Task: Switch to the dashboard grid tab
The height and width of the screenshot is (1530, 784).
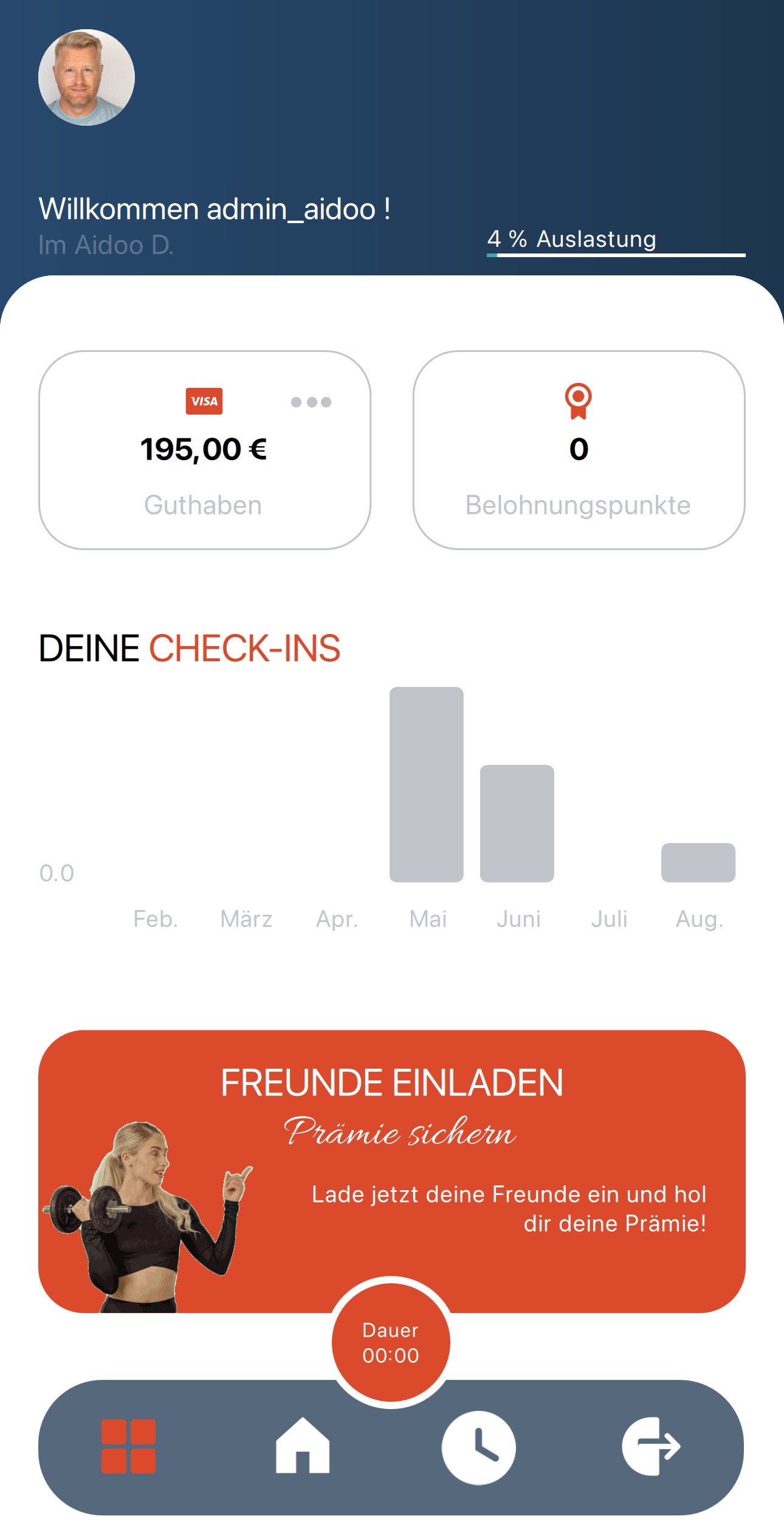Action: point(128,1446)
